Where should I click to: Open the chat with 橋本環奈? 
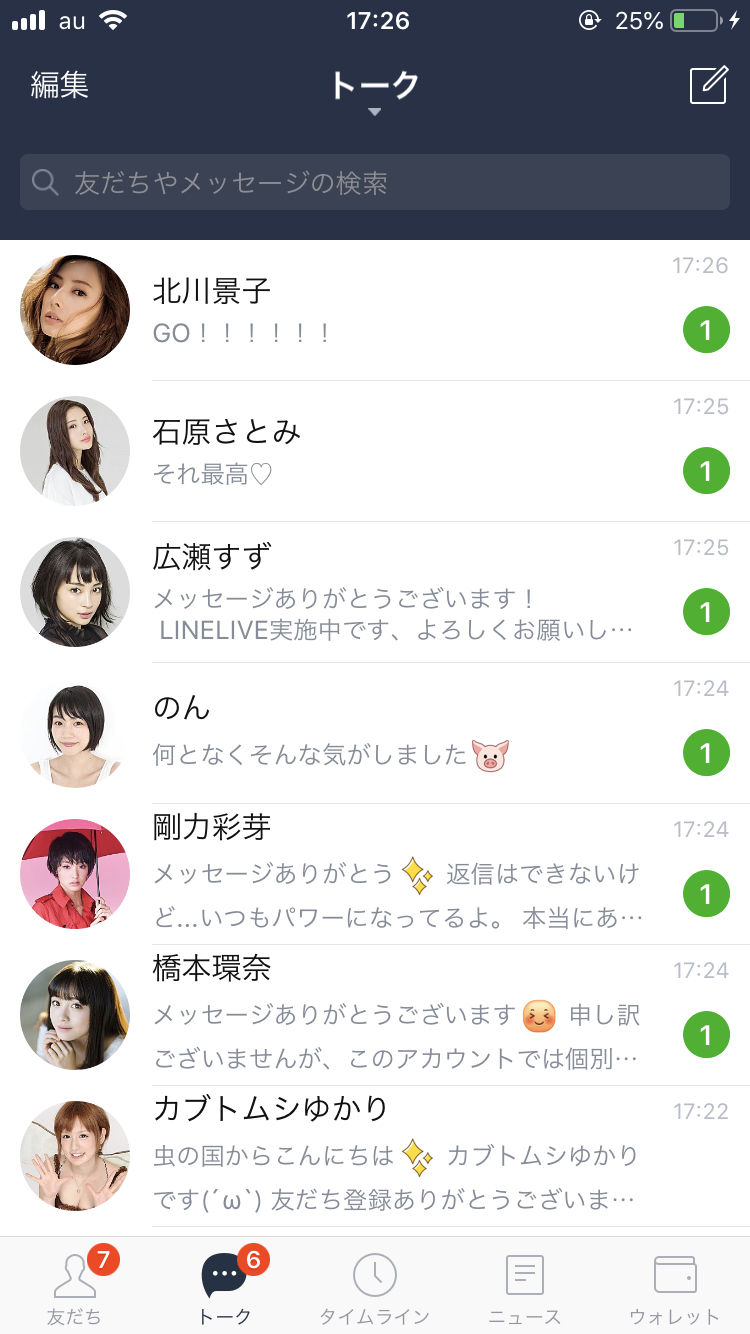pos(400,1015)
